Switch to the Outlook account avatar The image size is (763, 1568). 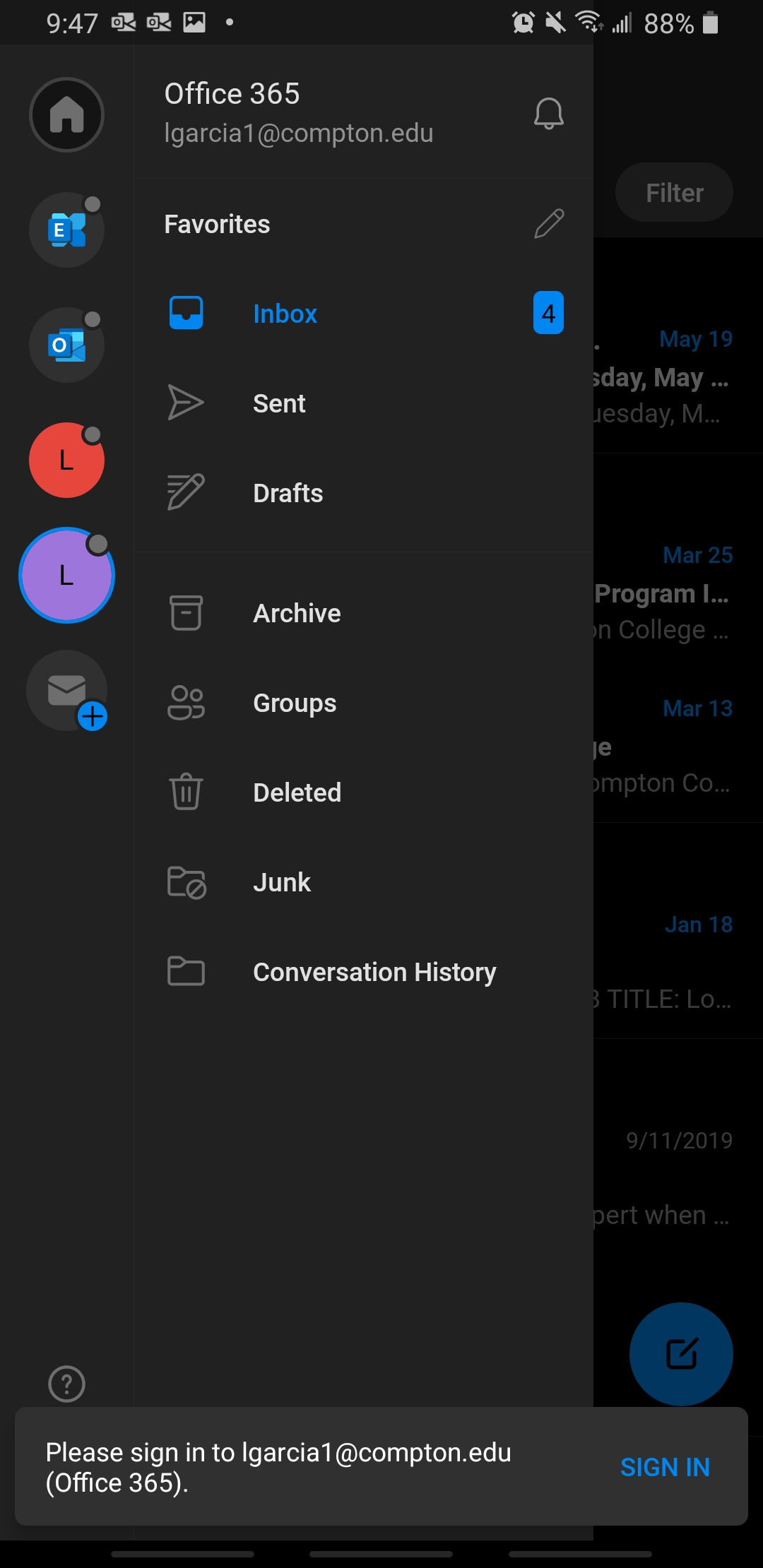[x=66, y=345]
